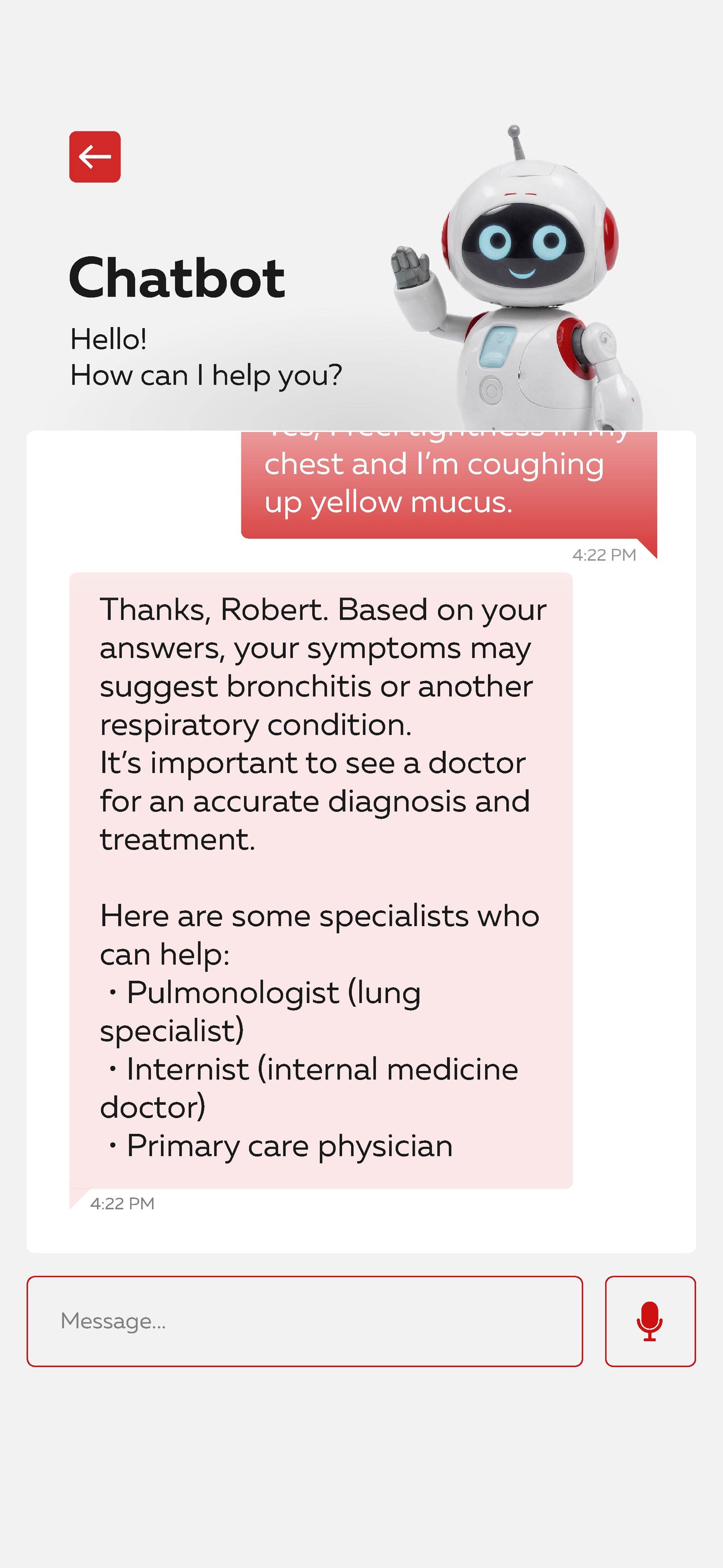Start voice input with the microphone button

coord(649,1321)
